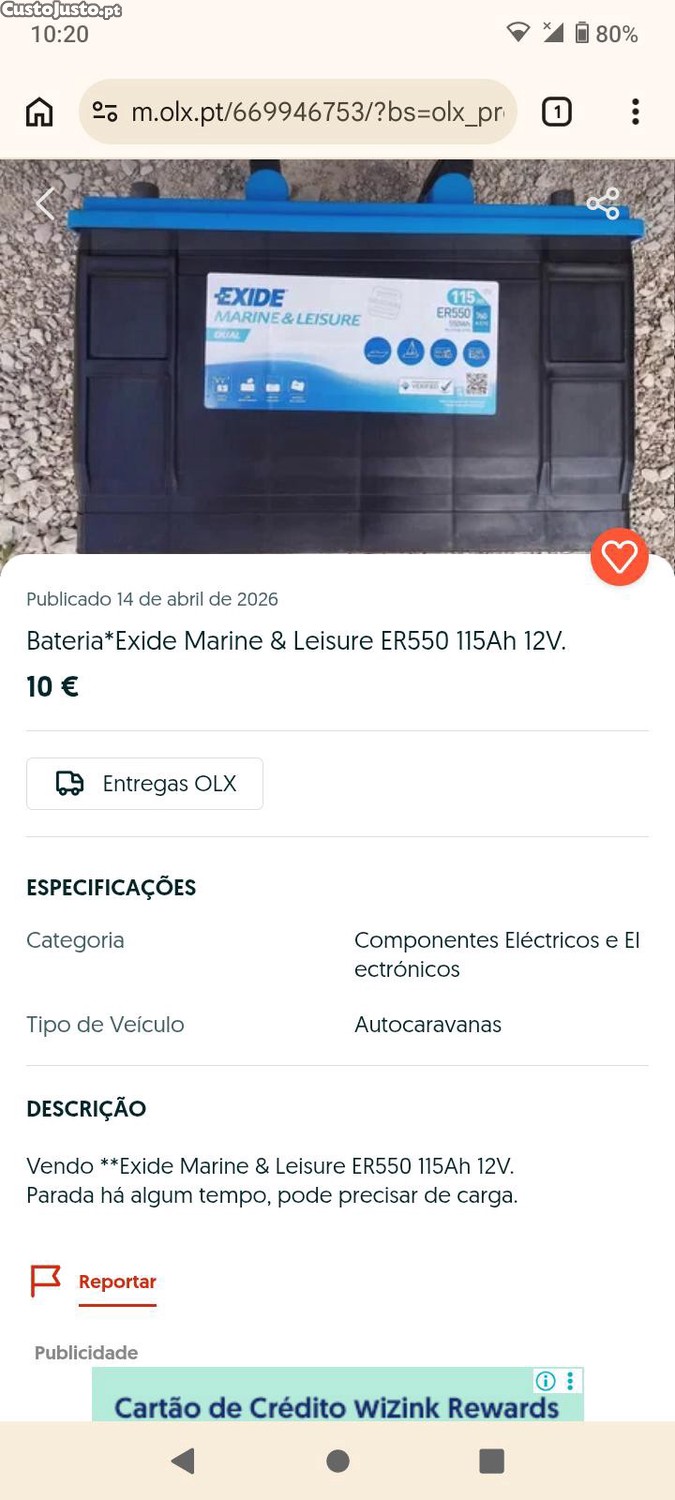Save the listing to favorites with the heart
675x1500 pixels.
(619, 557)
